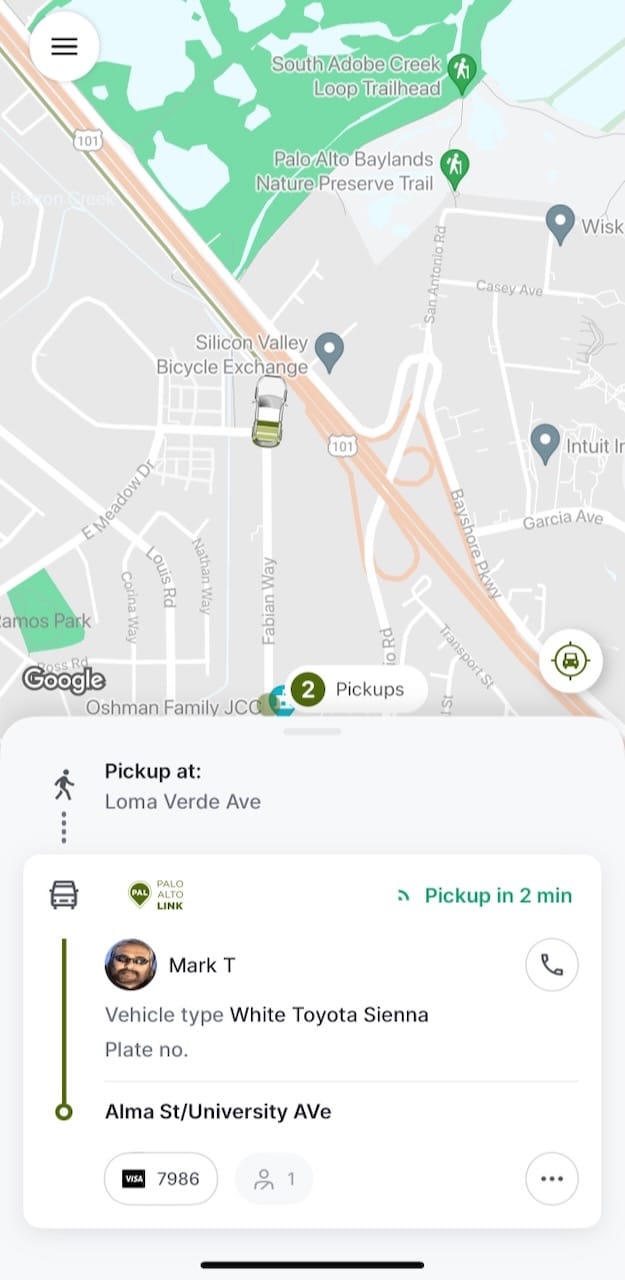Tap the bottom sheet drag handle
The height and width of the screenshot is (1280, 625).
coord(313,731)
